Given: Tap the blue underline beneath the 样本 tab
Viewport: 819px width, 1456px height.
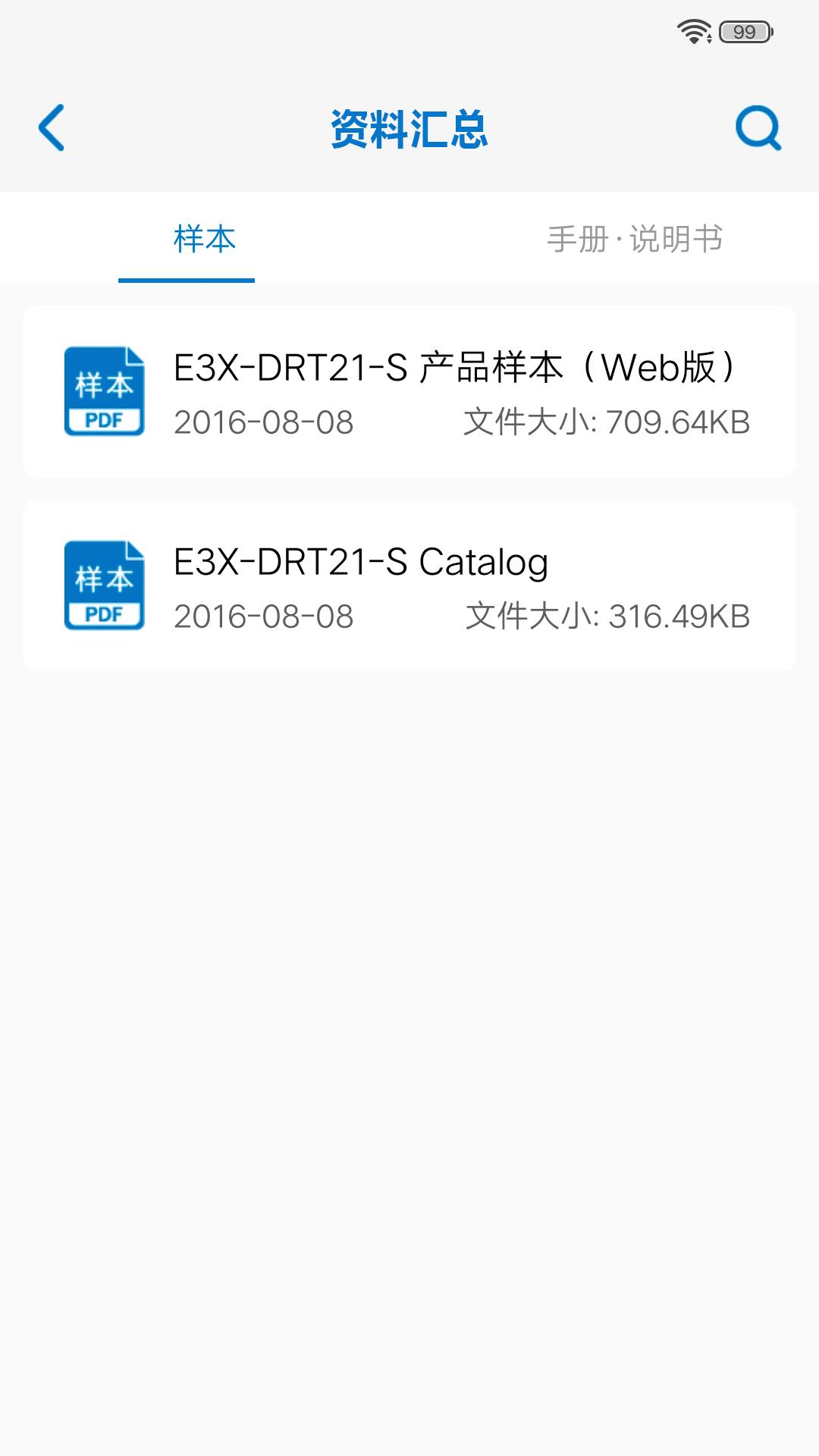Looking at the screenshot, I should point(186,280).
